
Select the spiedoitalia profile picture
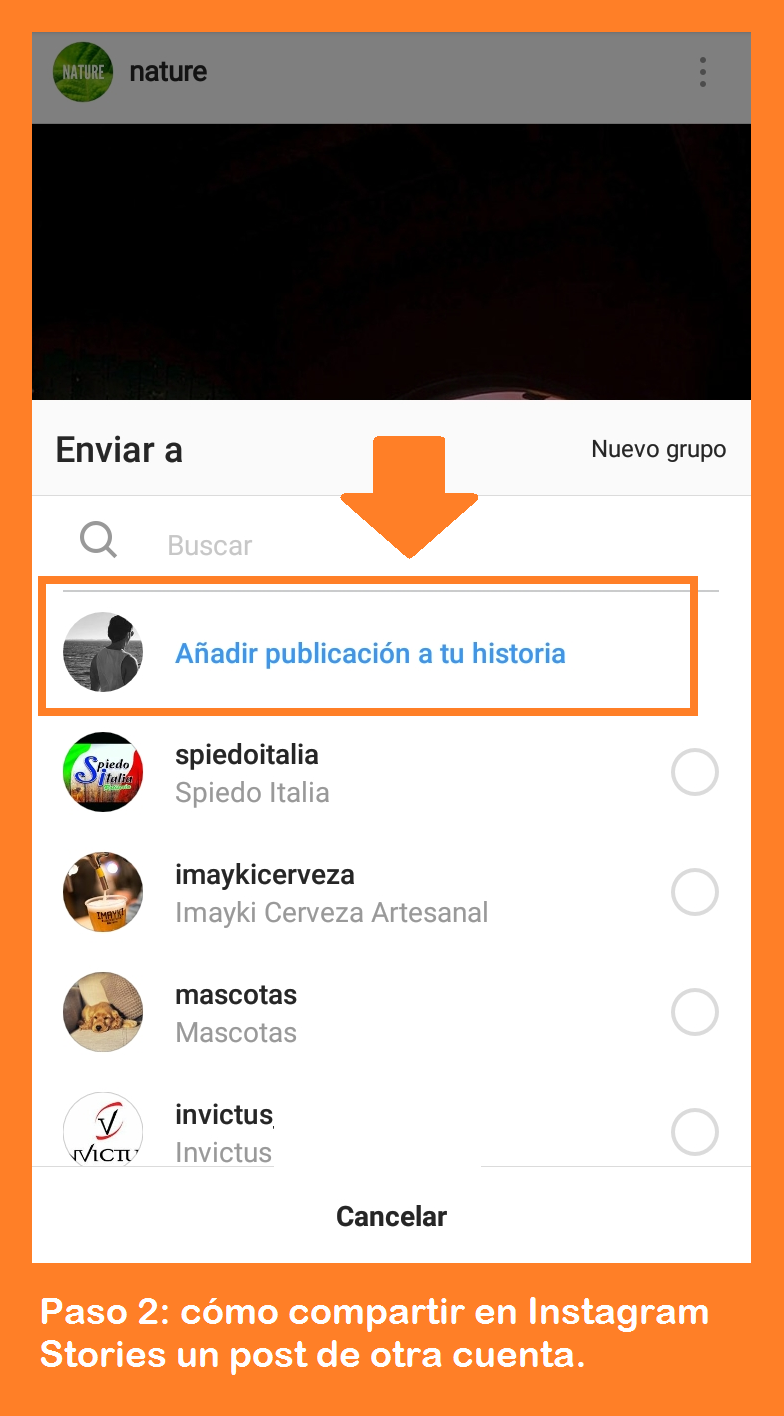[x=103, y=771]
